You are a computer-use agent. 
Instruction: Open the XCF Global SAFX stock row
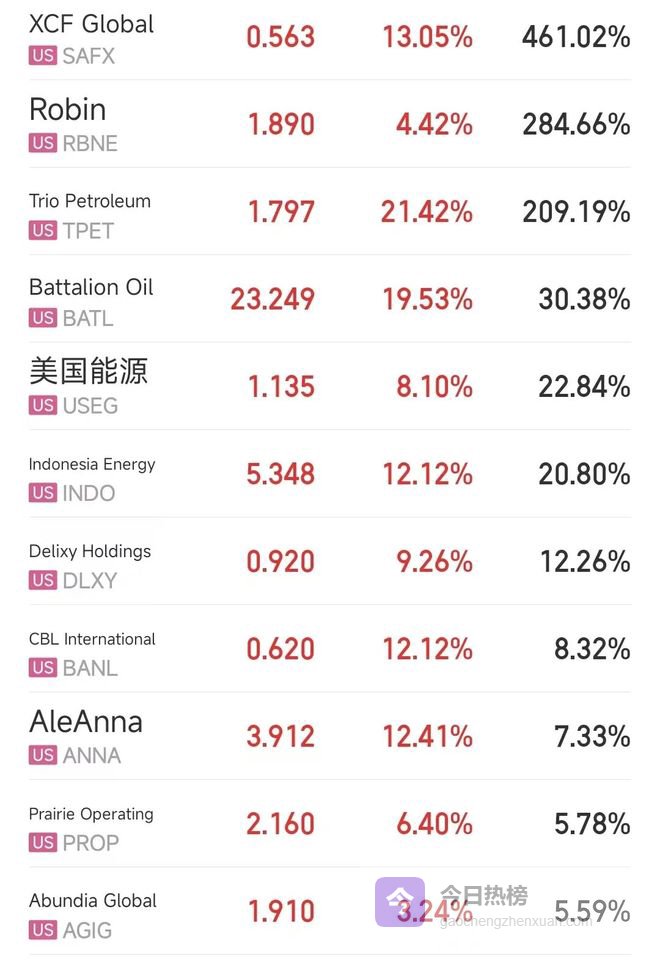pyautogui.click(x=92, y=38)
